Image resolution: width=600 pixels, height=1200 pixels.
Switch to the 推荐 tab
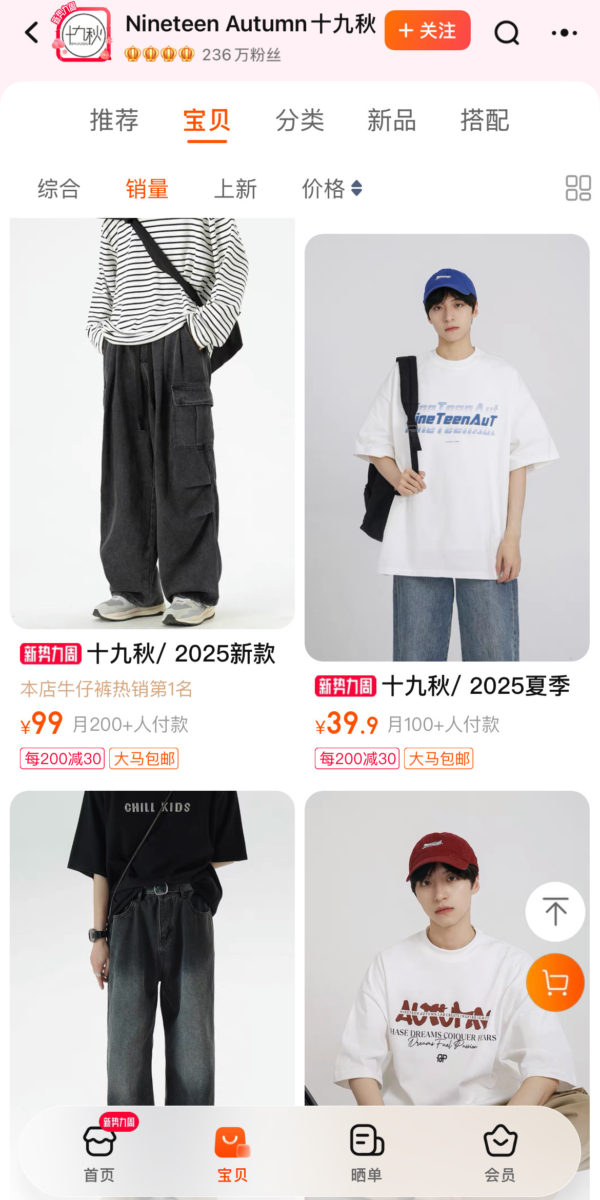(x=114, y=121)
